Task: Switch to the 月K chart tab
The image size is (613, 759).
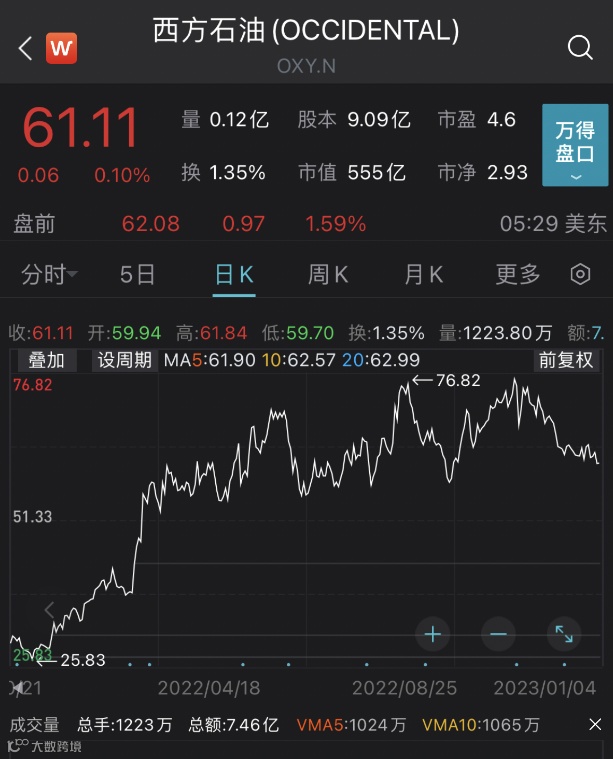Action: 423,274
